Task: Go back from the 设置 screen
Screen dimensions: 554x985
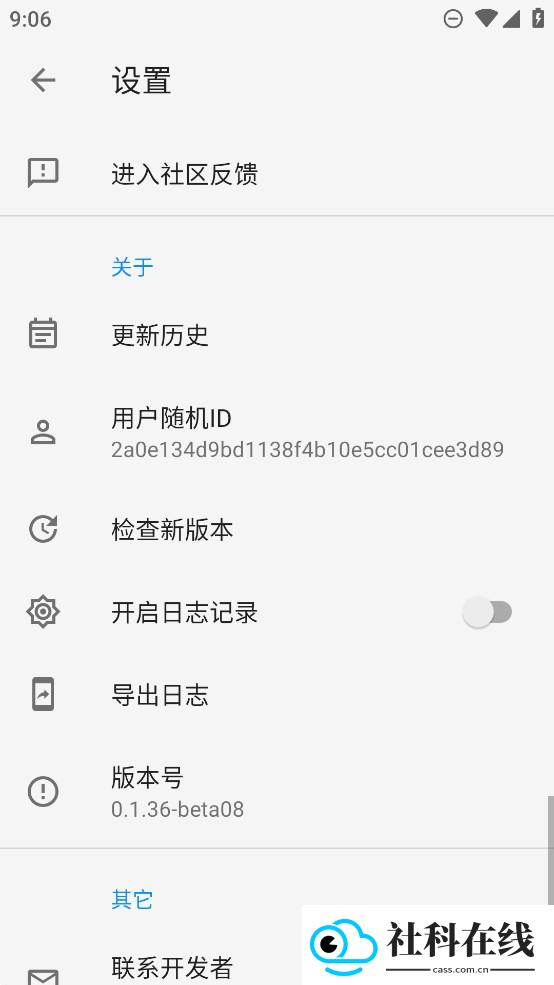Action: coord(43,80)
